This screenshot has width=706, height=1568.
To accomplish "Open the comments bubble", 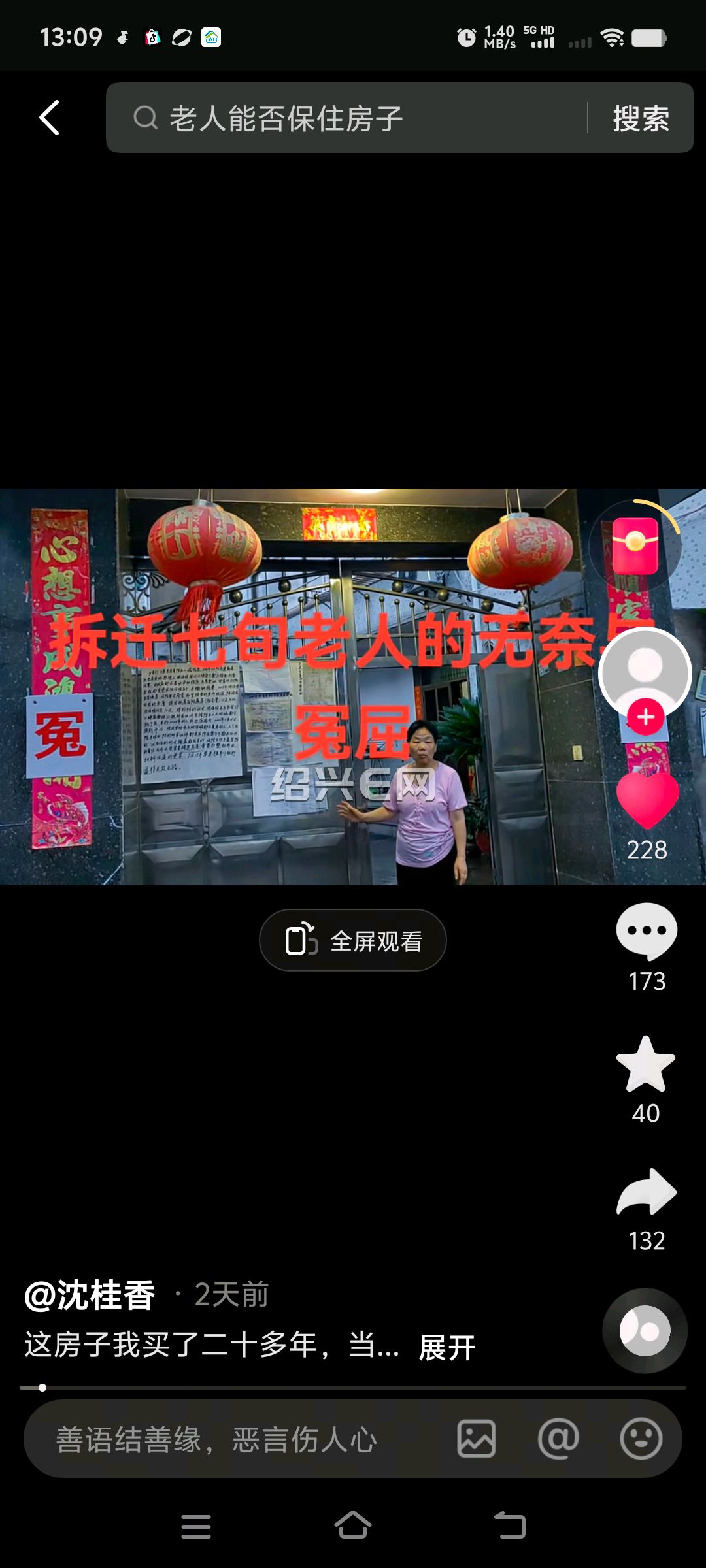I will pos(647,932).
